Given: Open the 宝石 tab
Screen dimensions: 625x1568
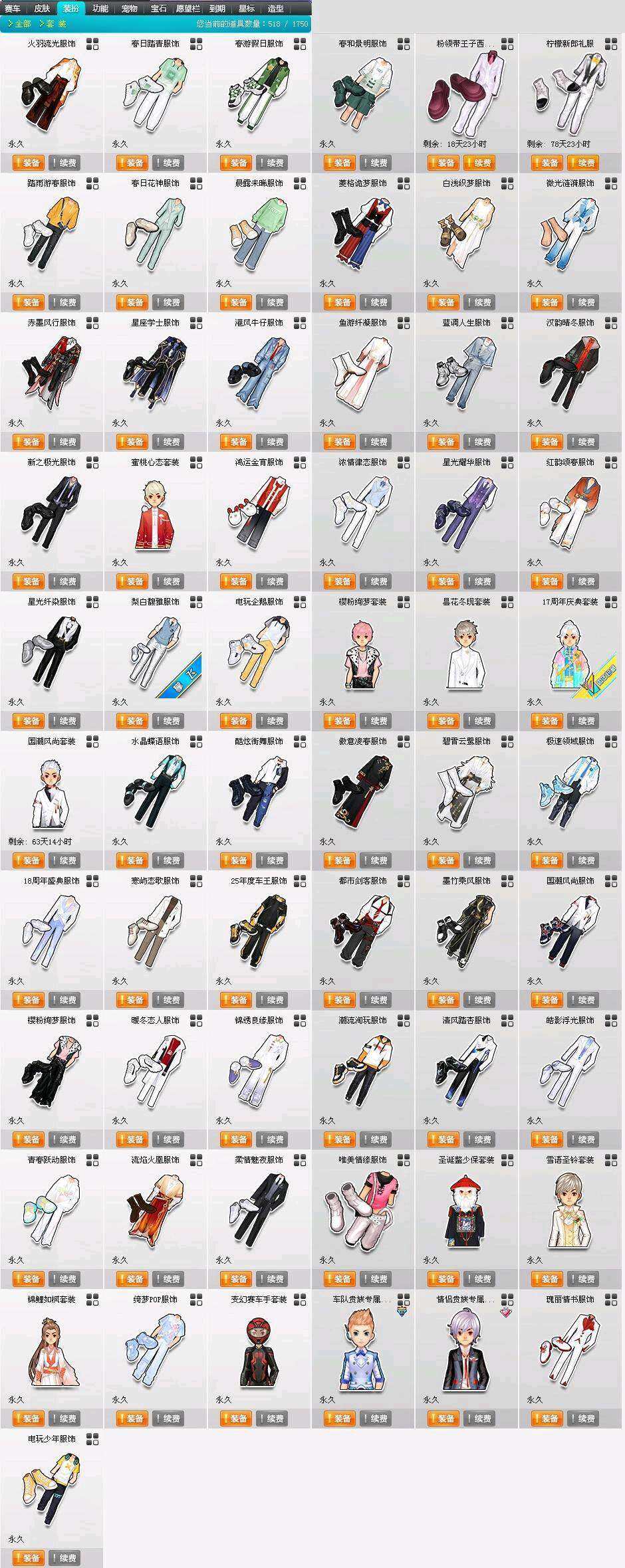Looking at the screenshot, I should click(x=158, y=9).
